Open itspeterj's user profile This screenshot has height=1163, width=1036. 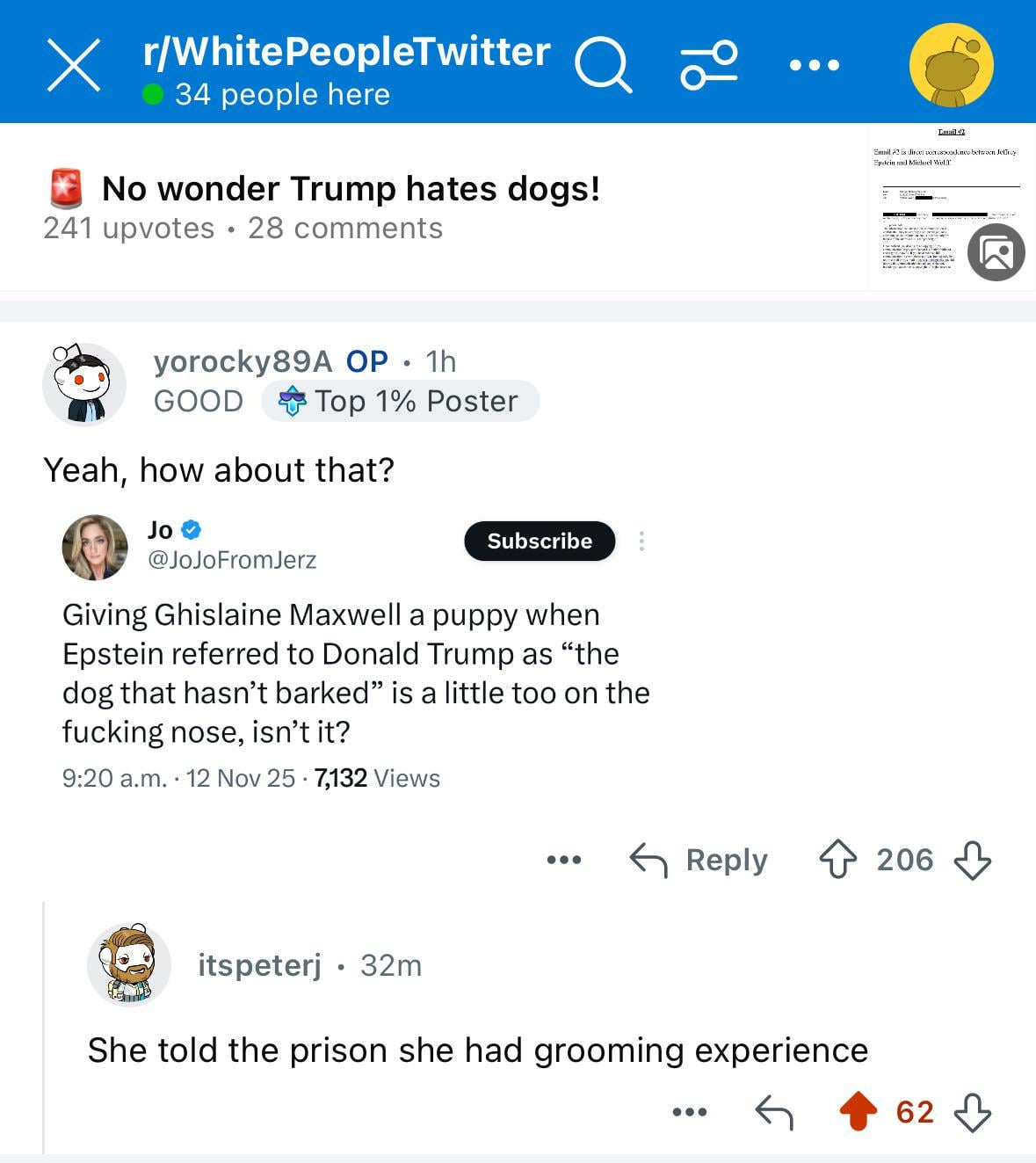click(259, 965)
